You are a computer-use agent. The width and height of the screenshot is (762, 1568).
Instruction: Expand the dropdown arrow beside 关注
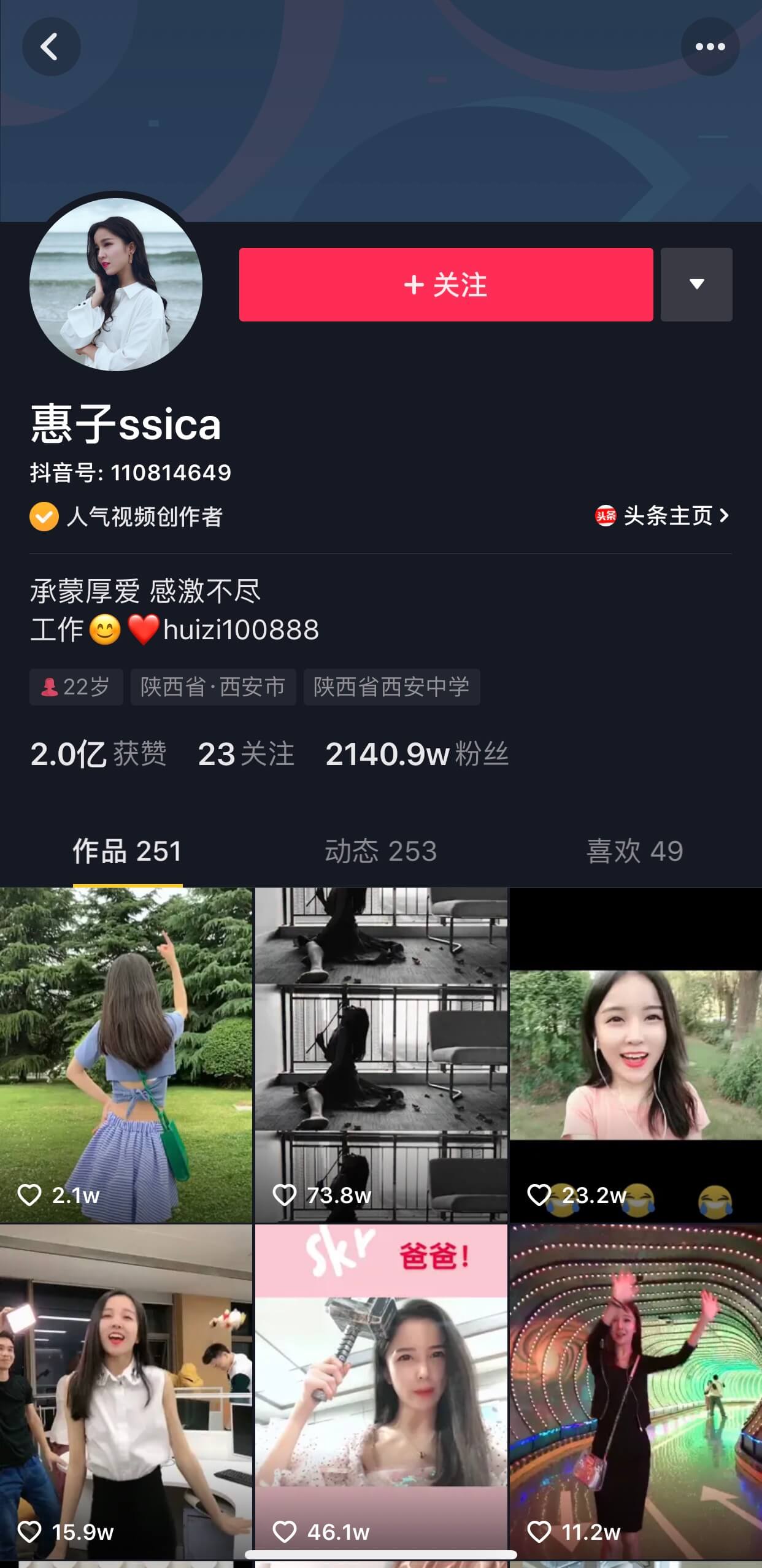[696, 285]
